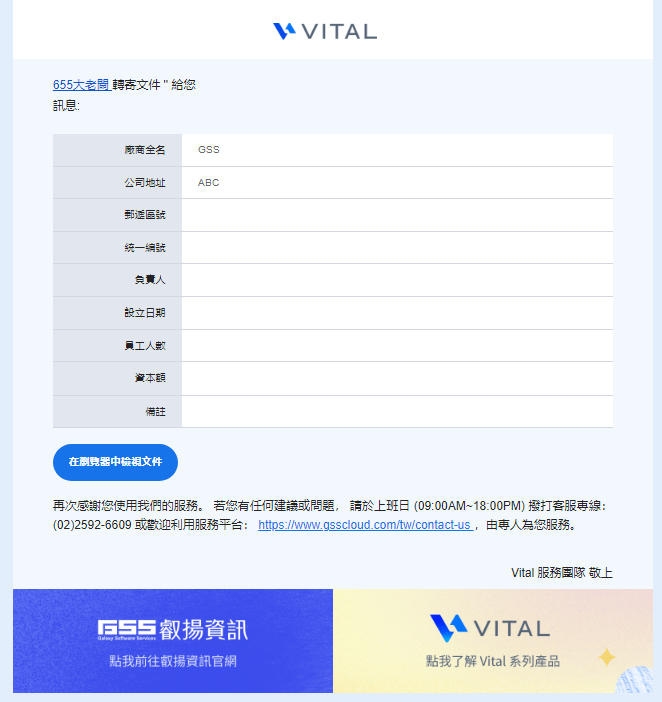The image size is (662, 702).
Task: Open the 655大老闆 sender link
Action: [x=81, y=85]
